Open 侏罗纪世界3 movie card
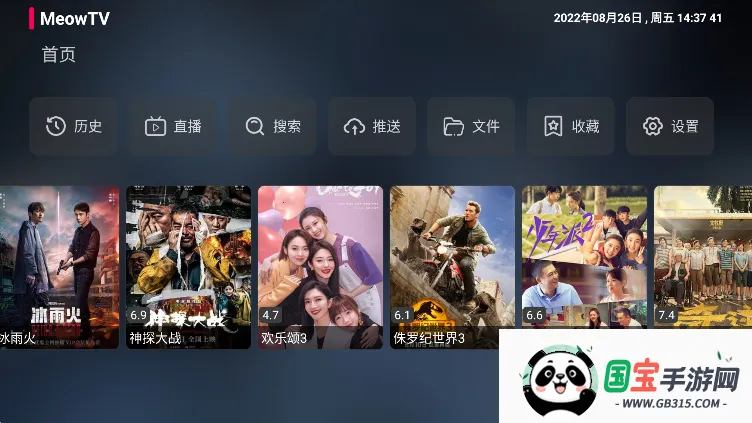Screen dimensions: 752x423 point(452,265)
